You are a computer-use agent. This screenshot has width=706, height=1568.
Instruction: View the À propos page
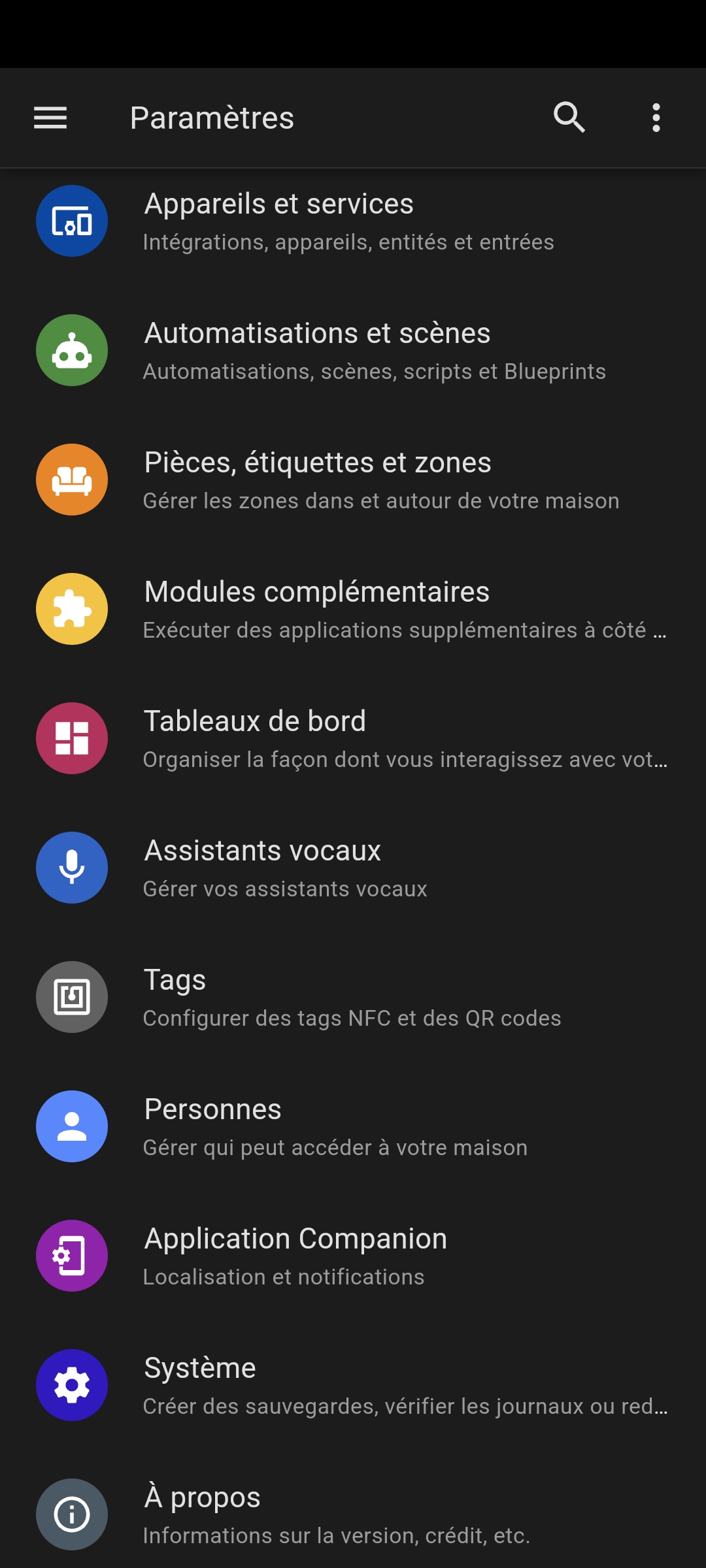[x=353, y=1515]
